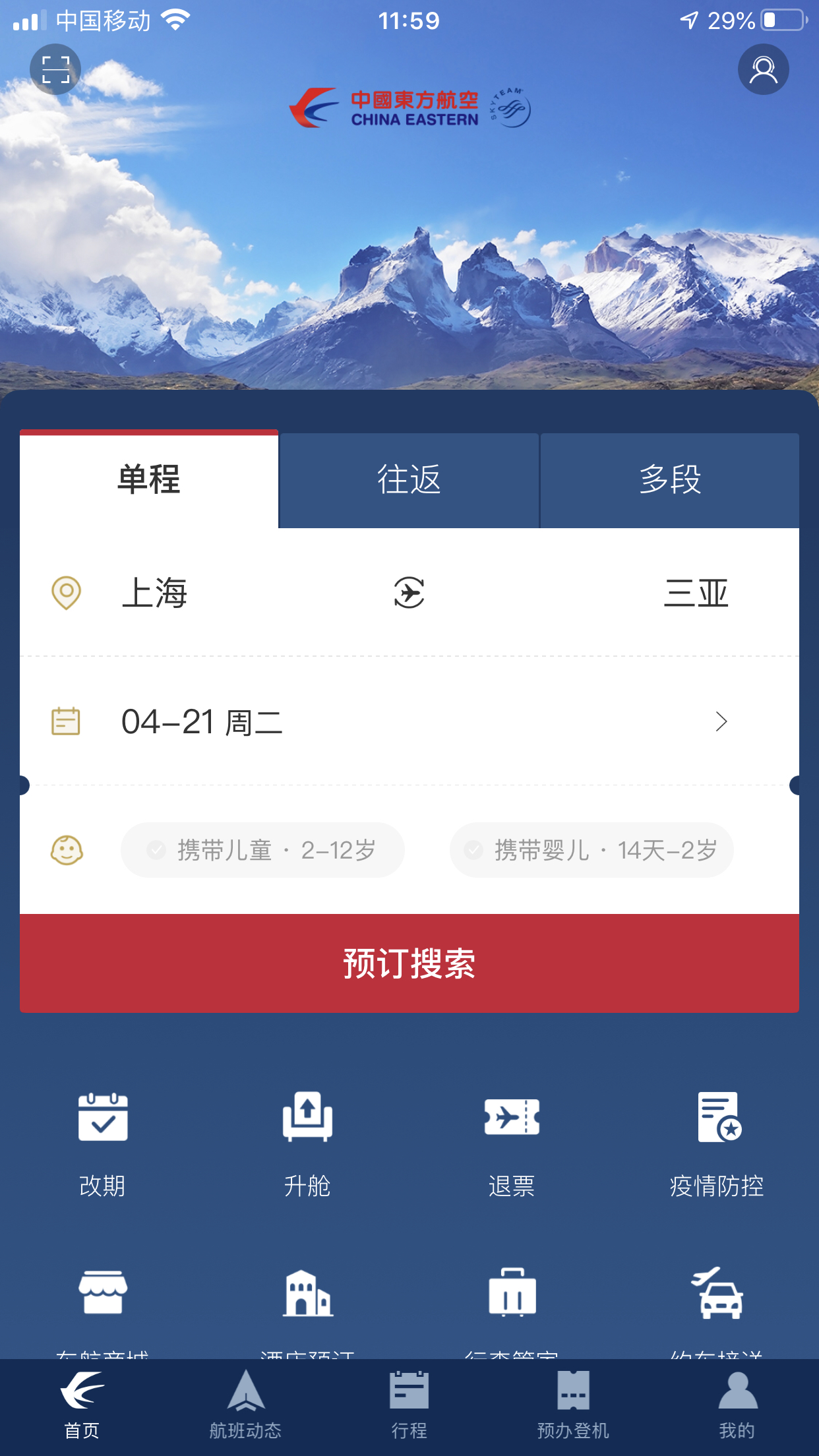
Task: Check the 携带儿童 2-12岁 option
Action: [262, 850]
